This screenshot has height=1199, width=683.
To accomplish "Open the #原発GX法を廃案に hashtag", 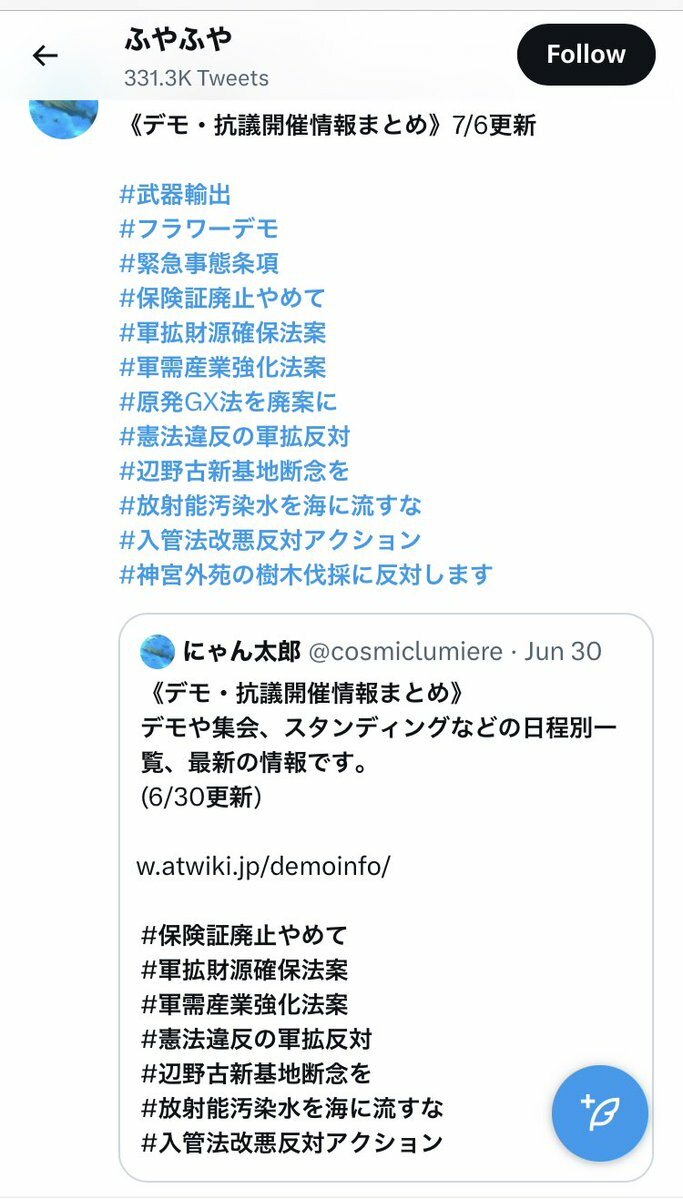I will pos(228,401).
